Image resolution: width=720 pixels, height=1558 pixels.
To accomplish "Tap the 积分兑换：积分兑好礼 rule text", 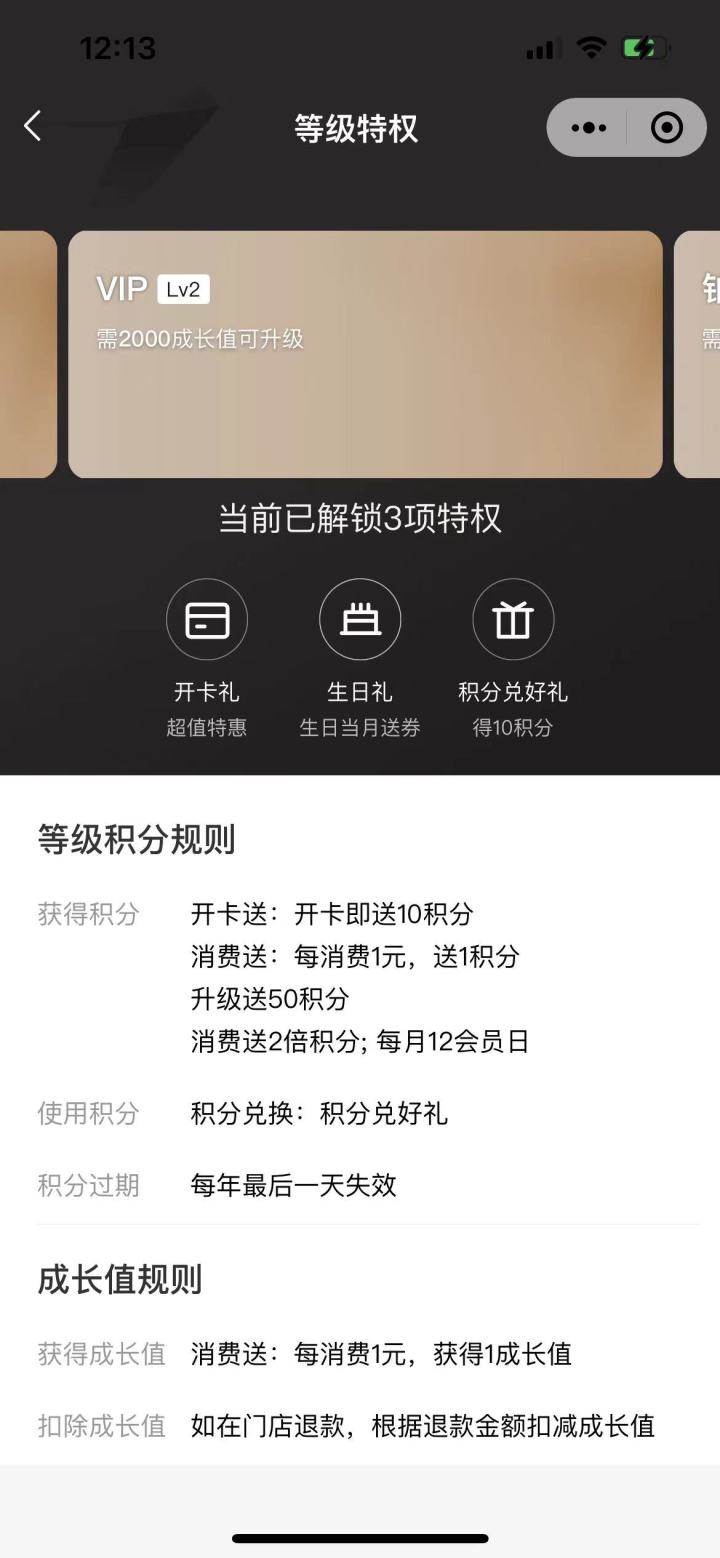I will point(320,1114).
